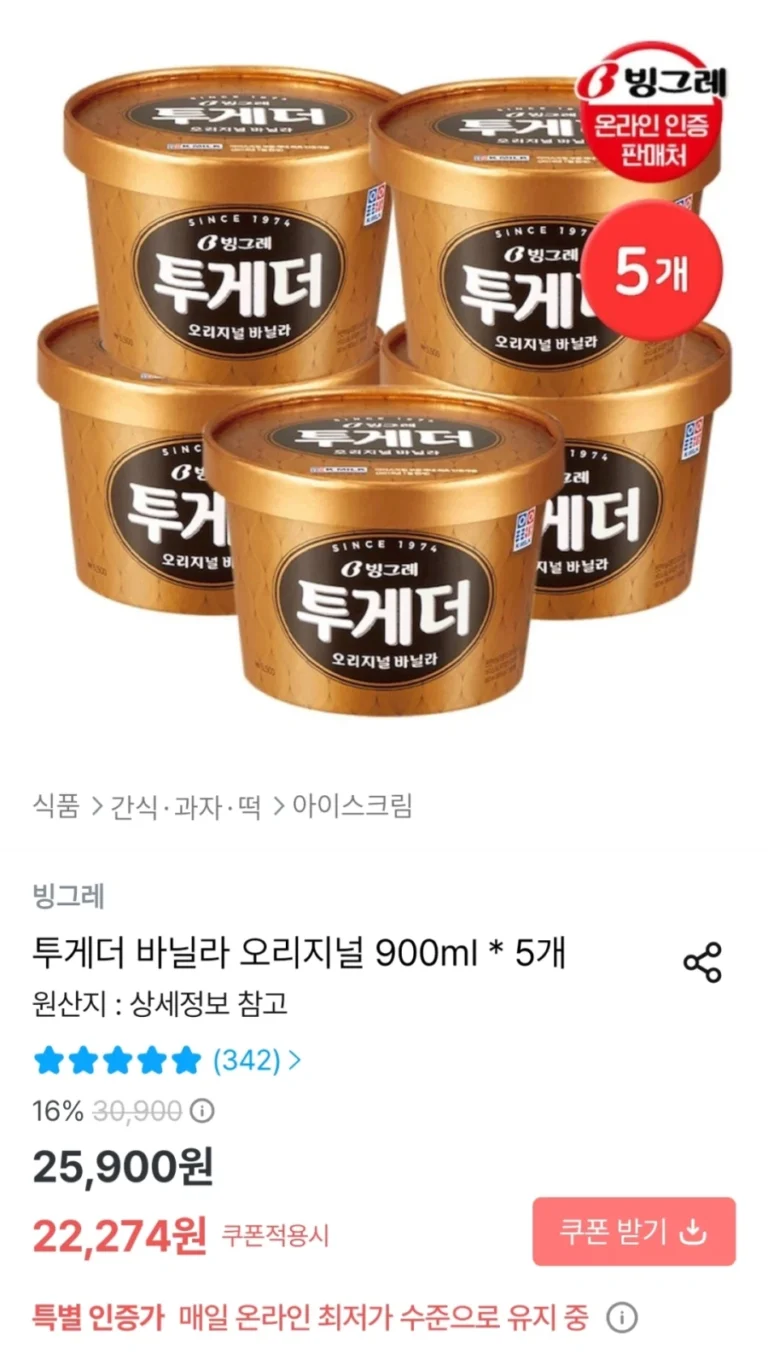
Task: Open the 식품 category breadcrumb
Action: click(x=55, y=806)
